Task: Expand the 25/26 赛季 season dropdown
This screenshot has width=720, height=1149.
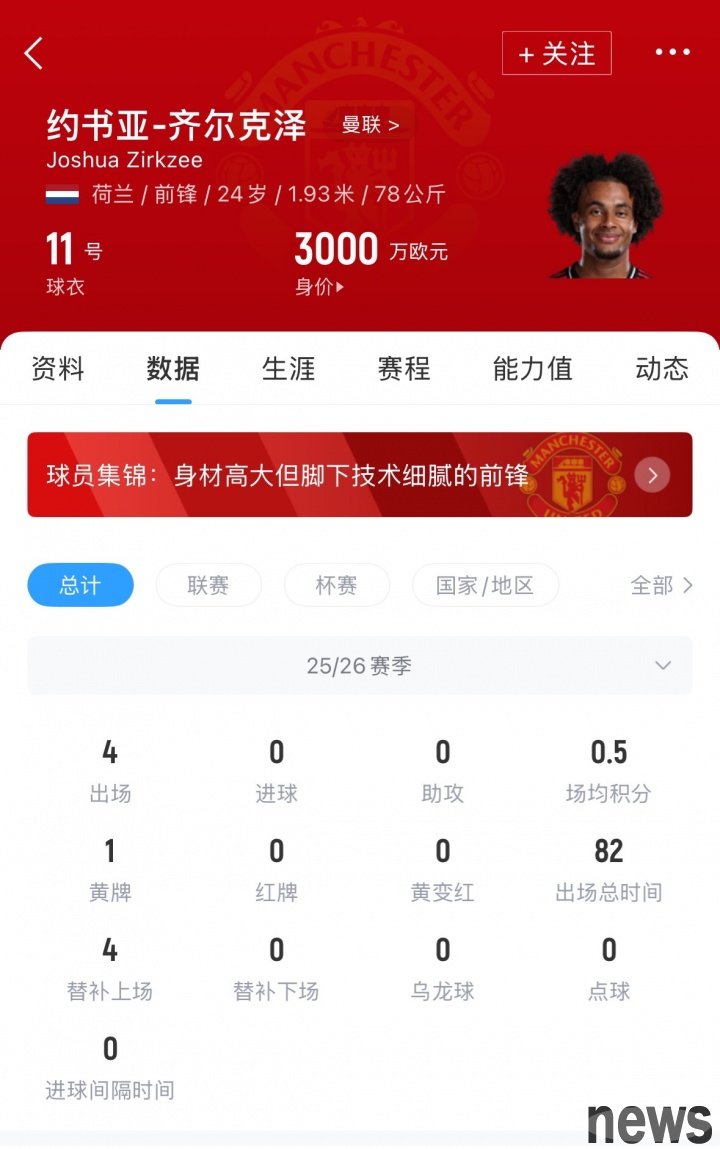Action: (359, 666)
